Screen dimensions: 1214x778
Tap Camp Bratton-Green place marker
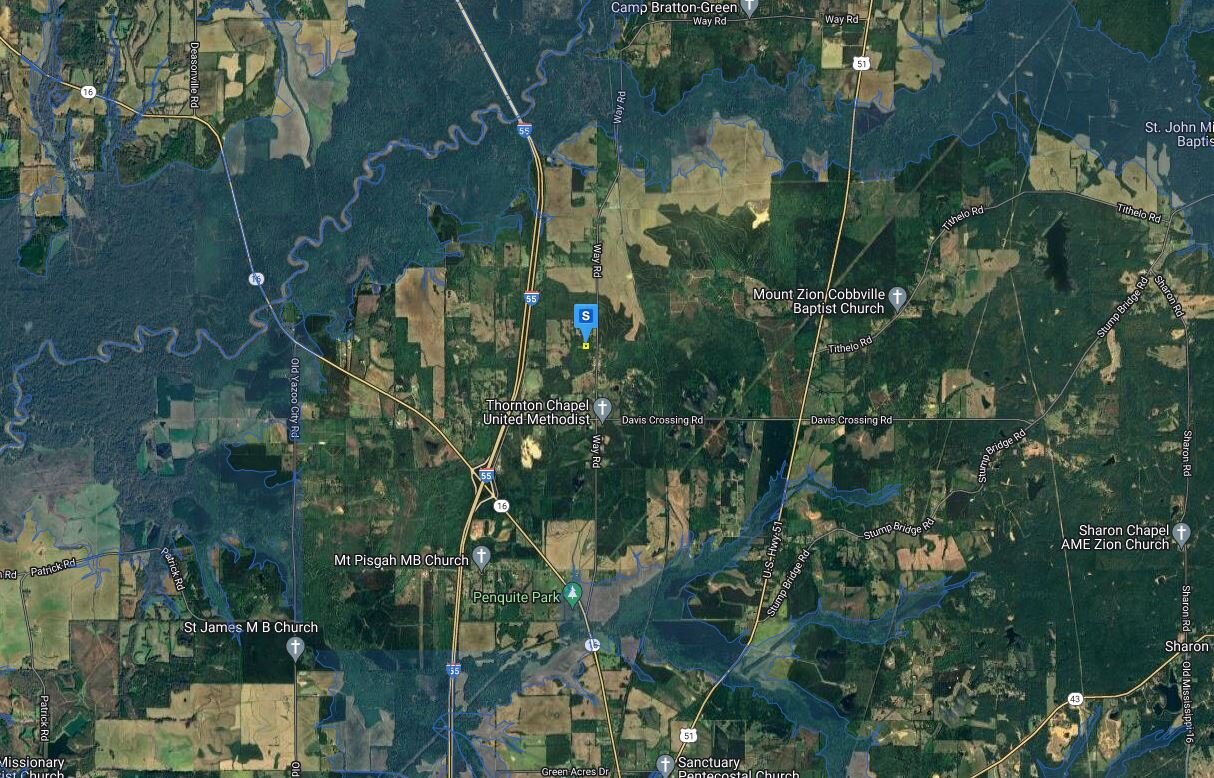point(749,7)
